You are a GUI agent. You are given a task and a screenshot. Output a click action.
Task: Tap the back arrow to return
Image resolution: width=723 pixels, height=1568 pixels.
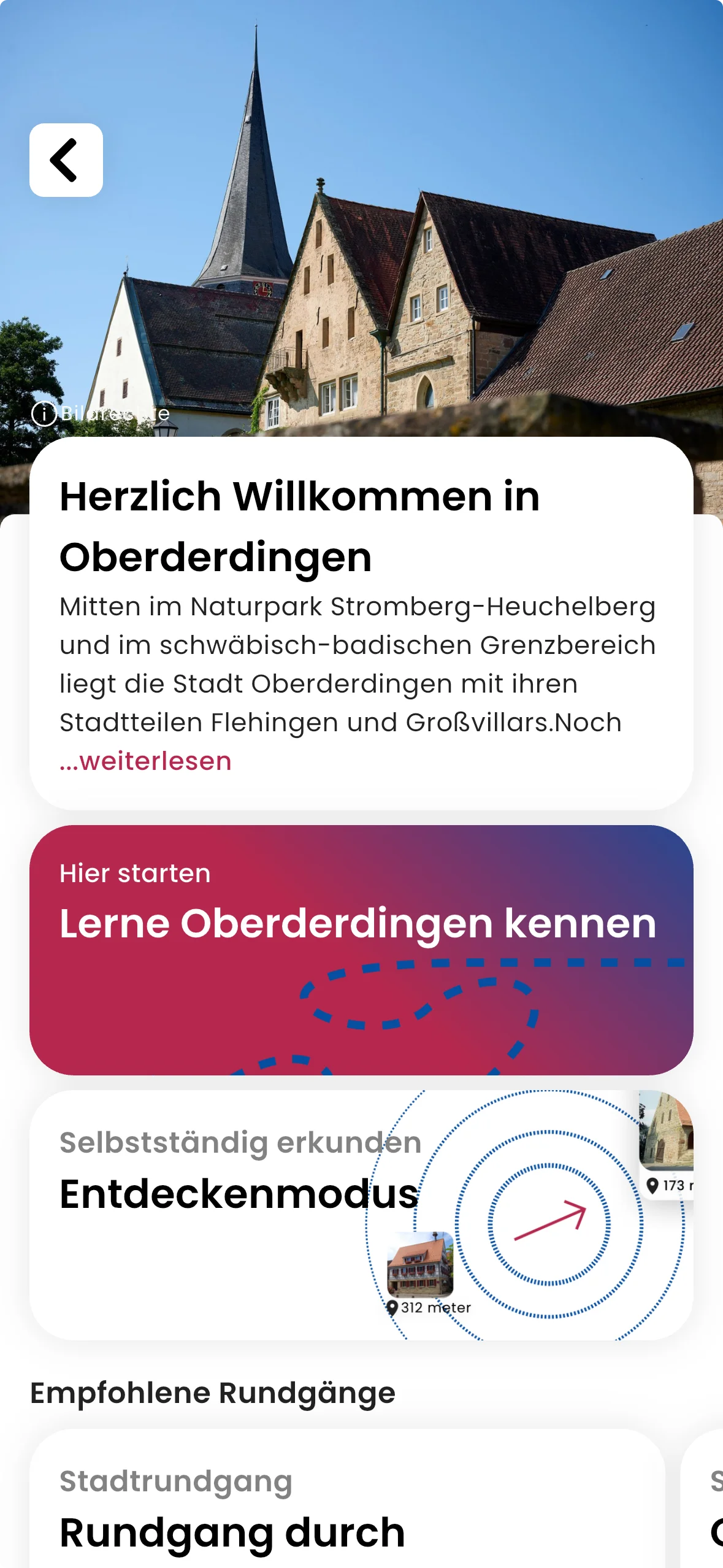point(66,159)
